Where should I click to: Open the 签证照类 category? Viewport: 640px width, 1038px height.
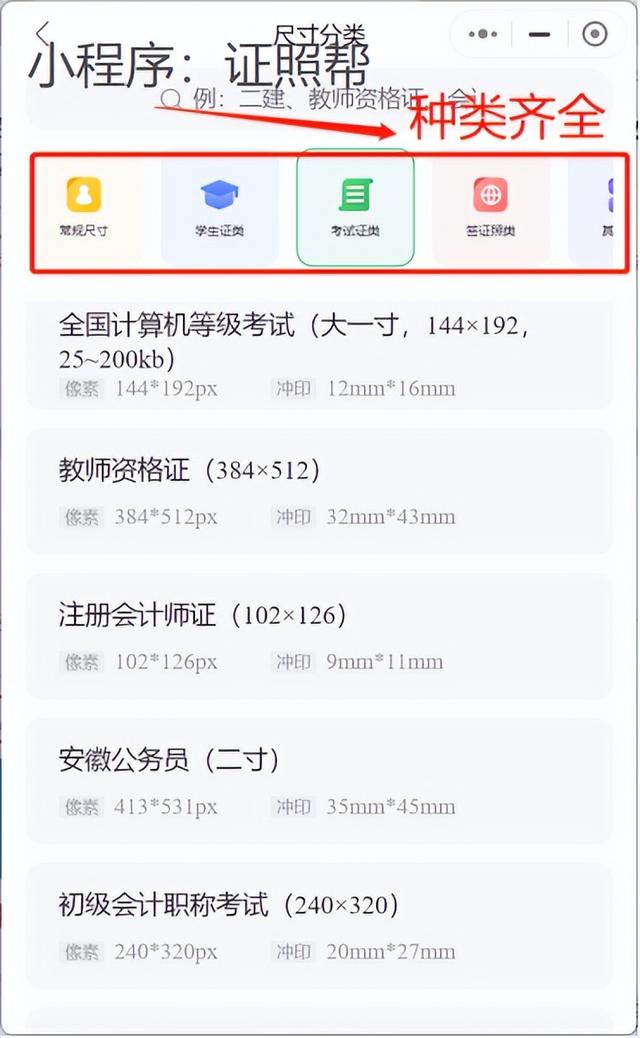pos(490,209)
